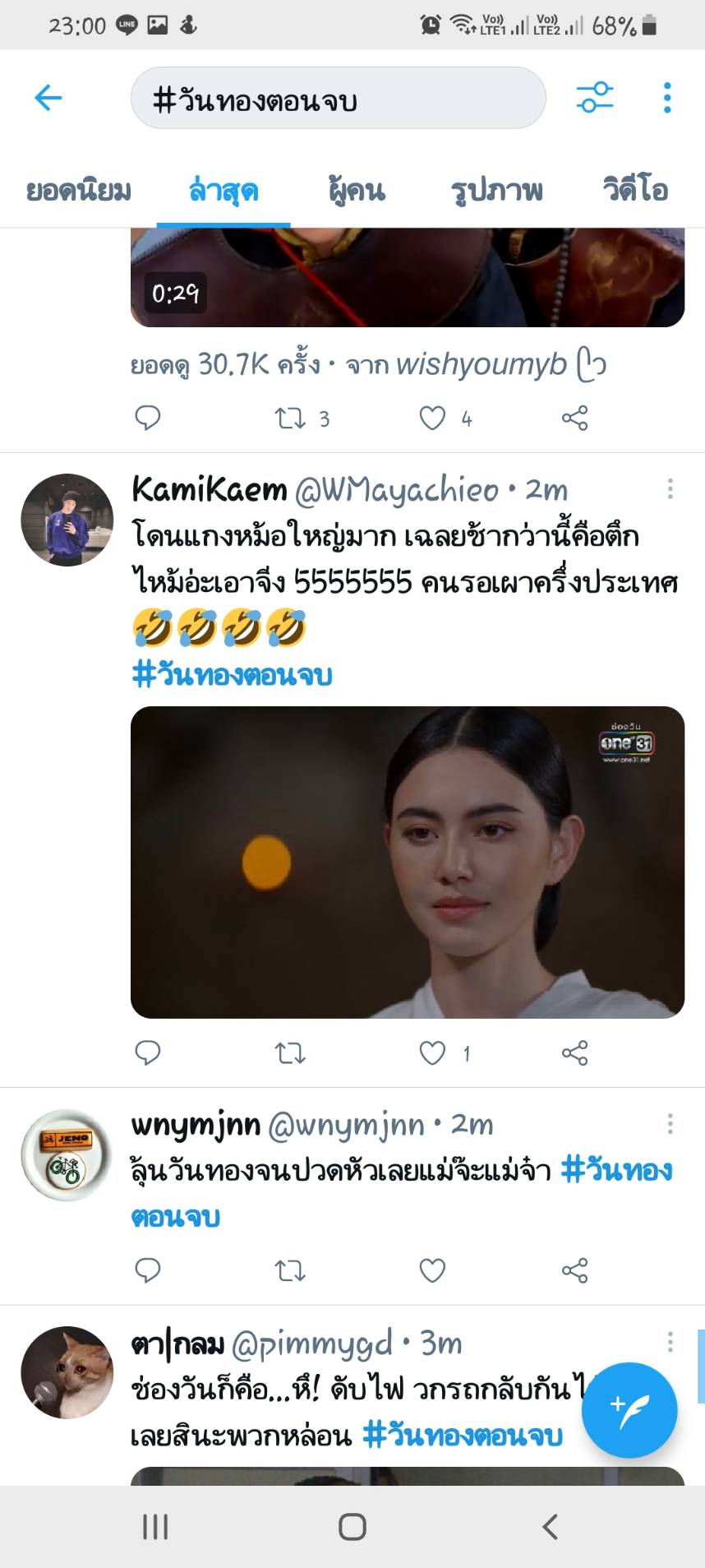This screenshot has width=705, height=1568.
Task: Like the tweet from wishyoumyb video
Action: [x=432, y=419]
